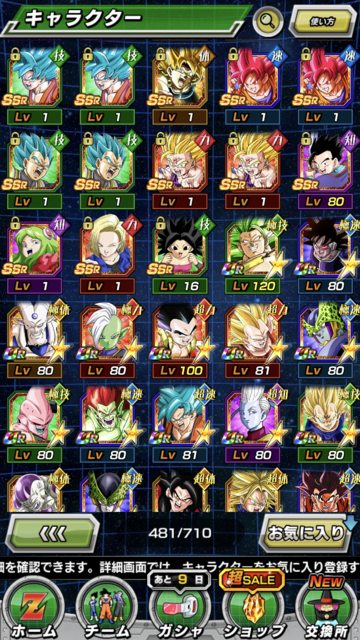Select the Cell Lv 80 card with purple border
Viewport: 360px width, 640px height.
(x=324, y=339)
